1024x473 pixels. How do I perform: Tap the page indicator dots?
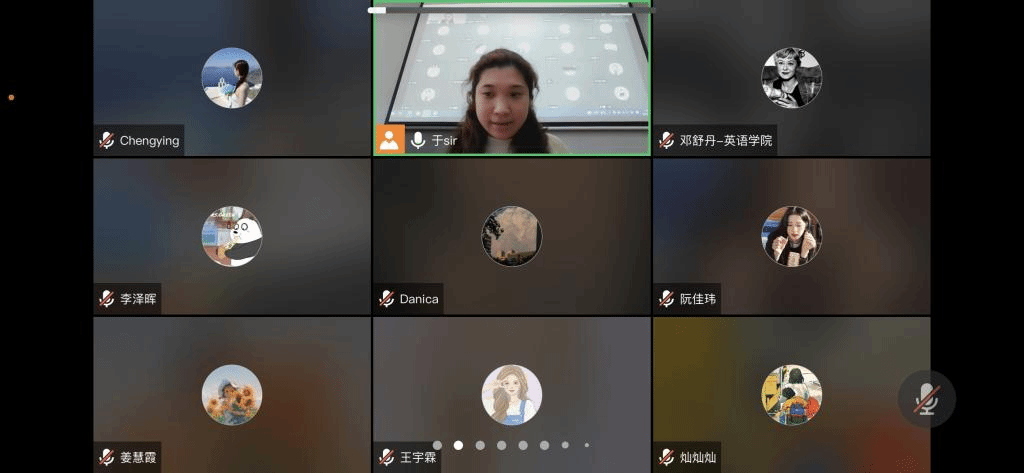coord(511,445)
